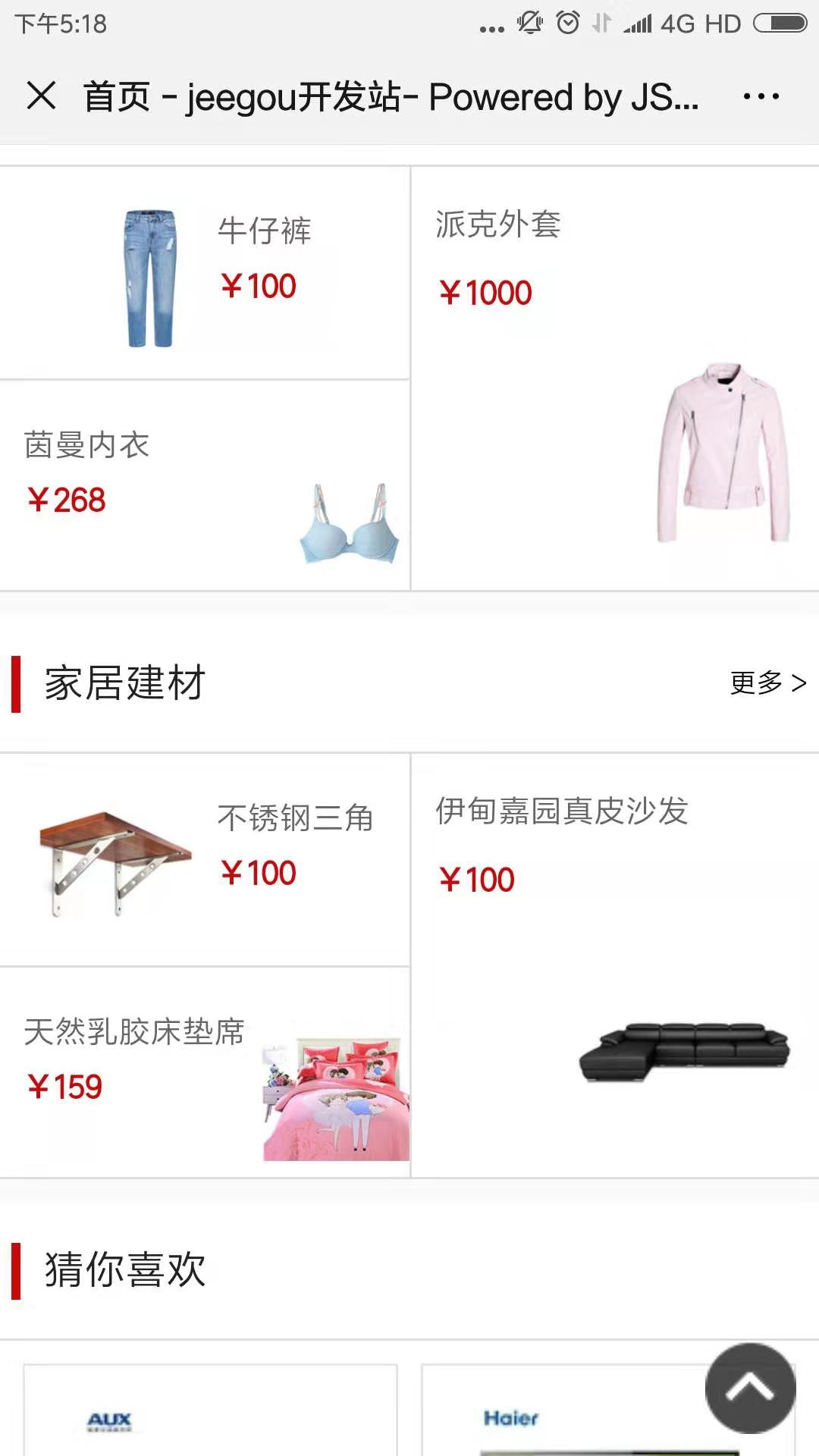Open the 不锈钢三角 bracket product card
Screen dimensions: 819x1456
coord(205,859)
